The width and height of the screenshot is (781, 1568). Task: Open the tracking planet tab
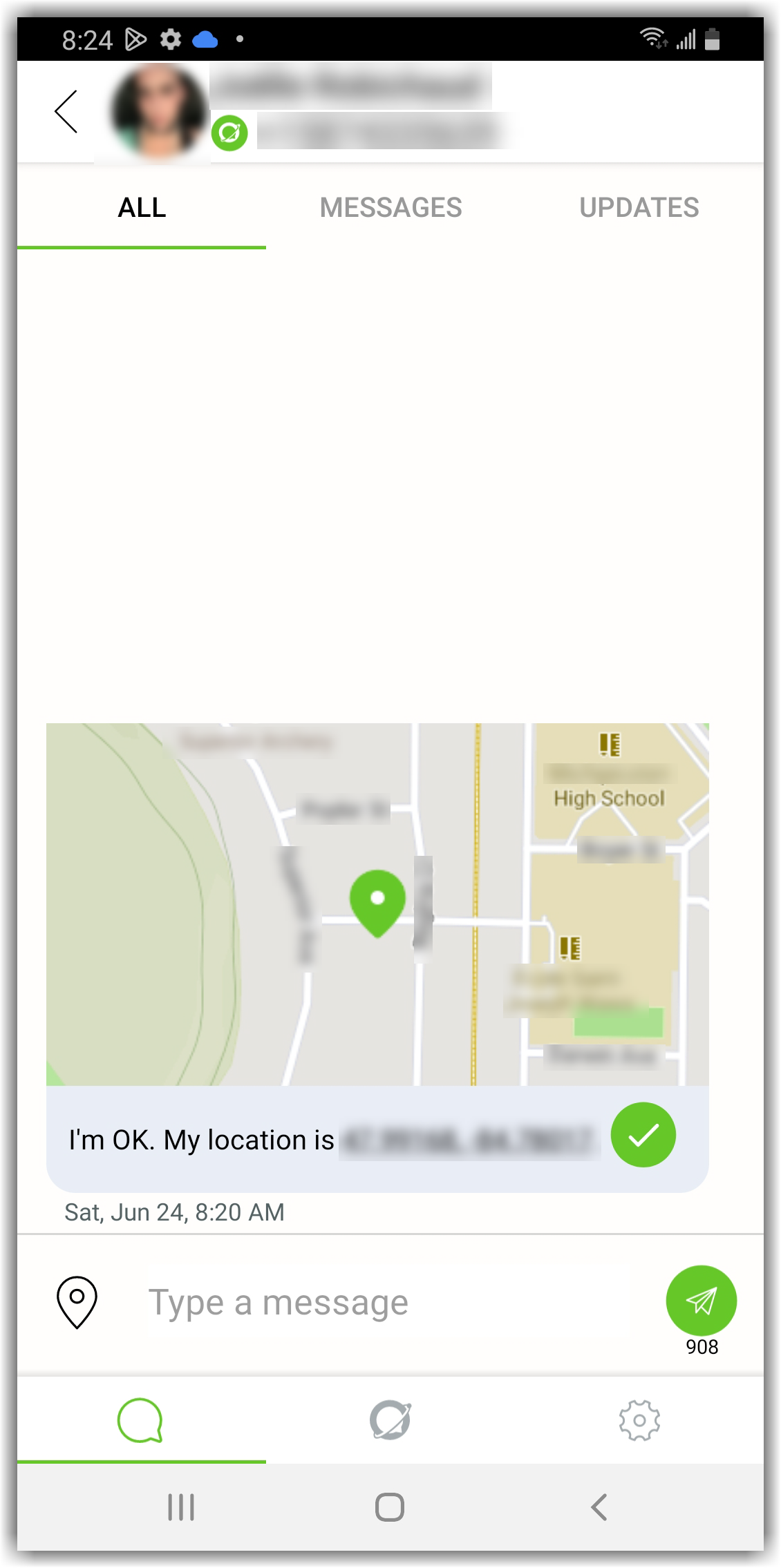[391, 1421]
